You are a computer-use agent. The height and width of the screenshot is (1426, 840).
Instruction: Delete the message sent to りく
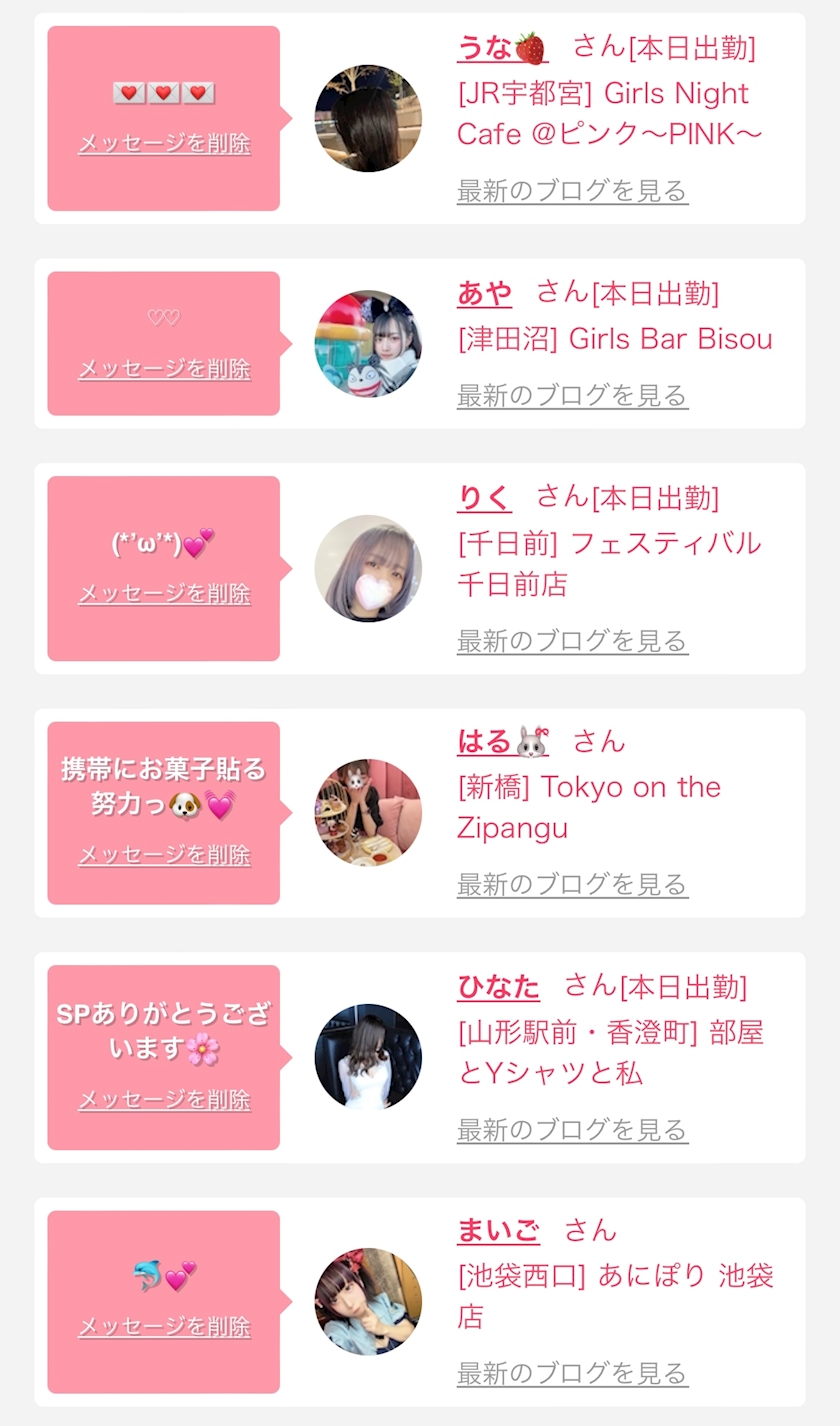(164, 593)
